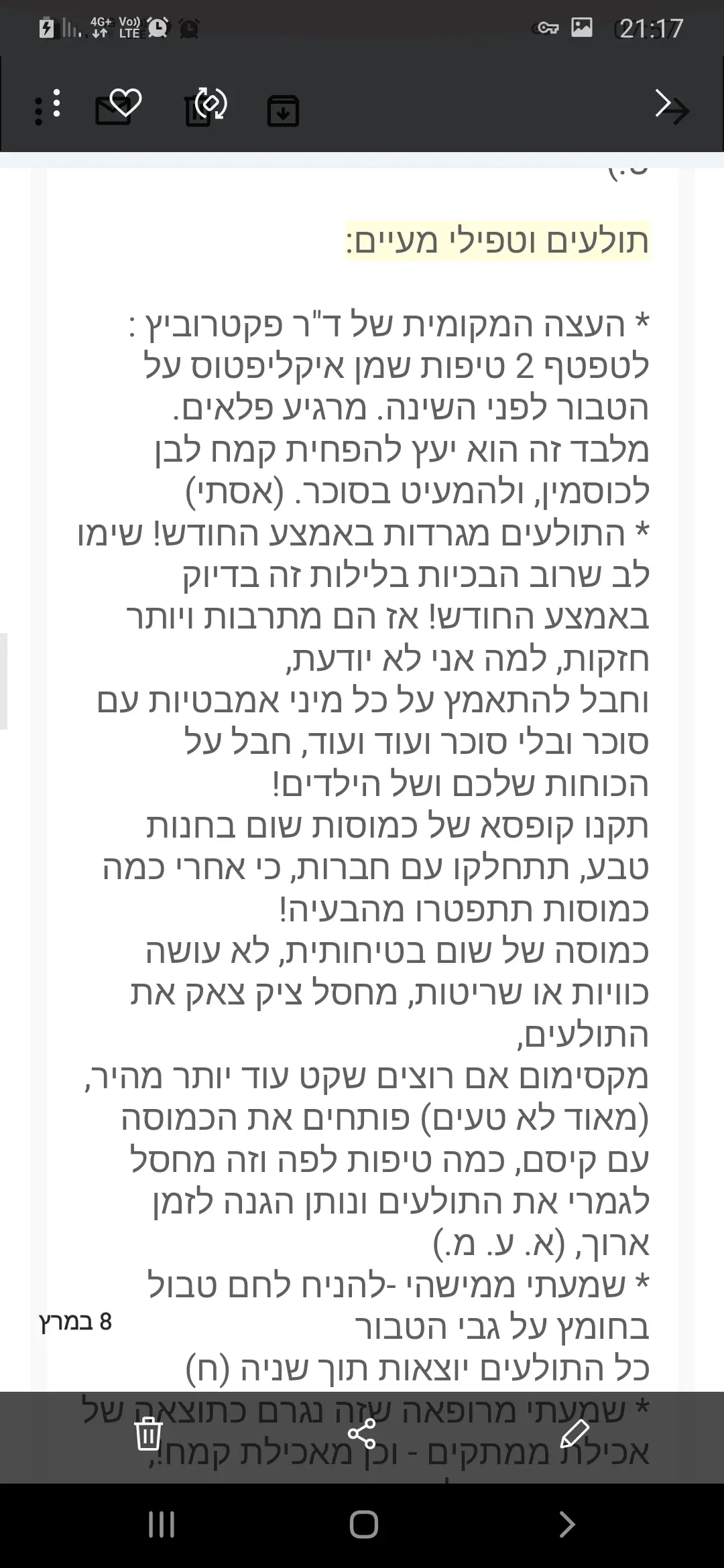This screenshot has height=1568, width=724.
Task: Mark this note as favorite with the heart
Action: tap(125, 103)
